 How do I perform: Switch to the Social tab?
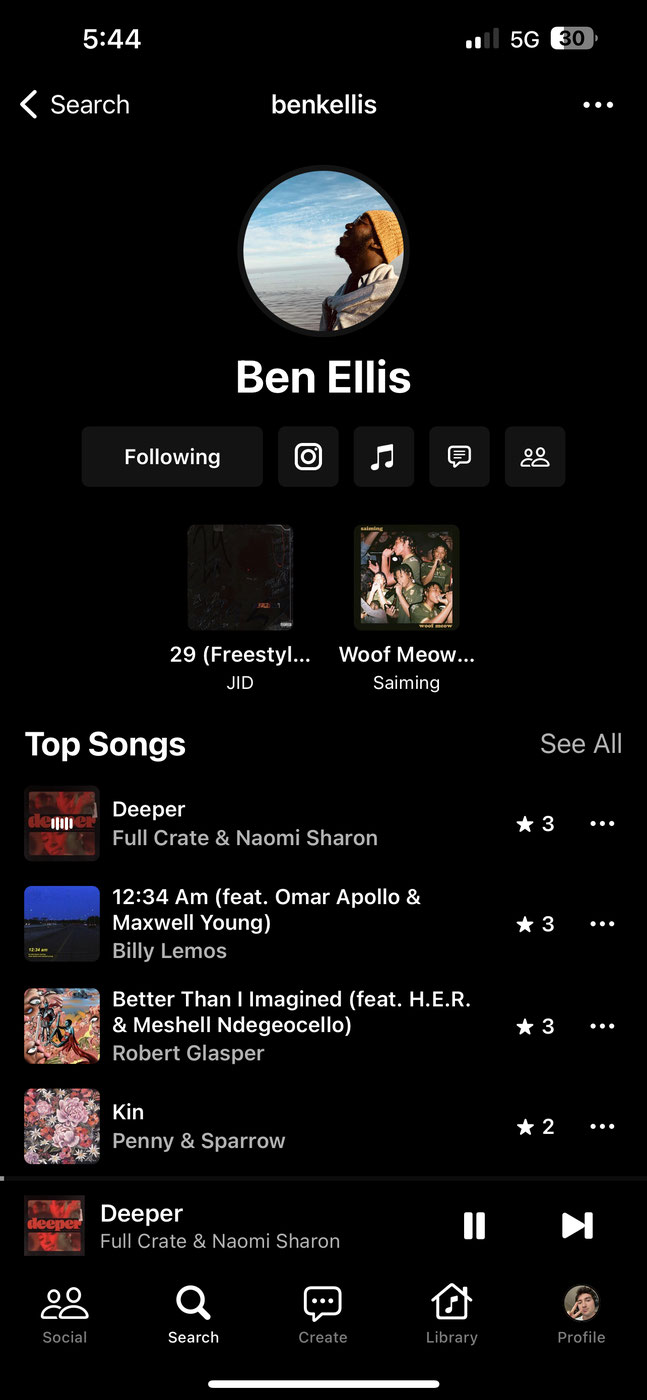point(65,1315)
